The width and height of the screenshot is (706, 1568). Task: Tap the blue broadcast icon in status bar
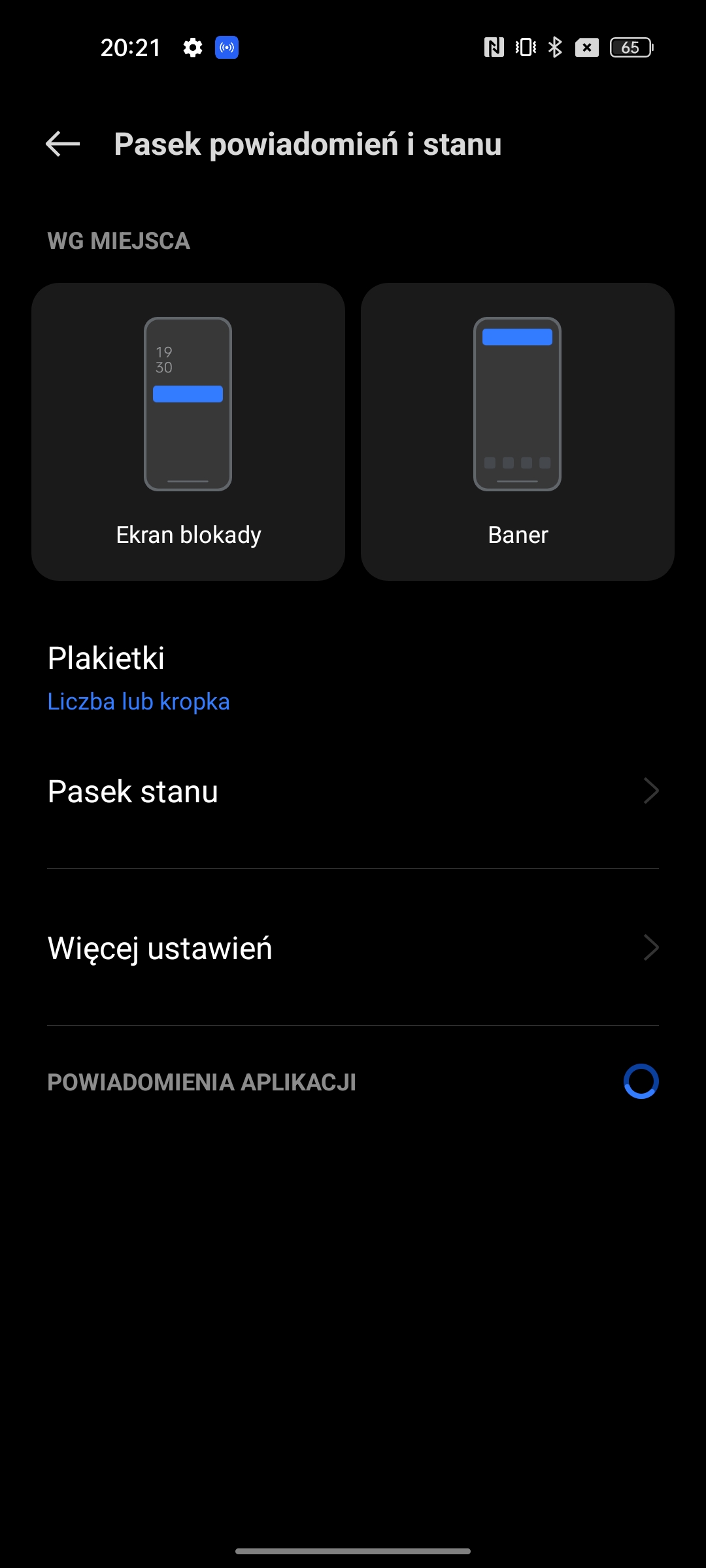(x=227, y=48)
